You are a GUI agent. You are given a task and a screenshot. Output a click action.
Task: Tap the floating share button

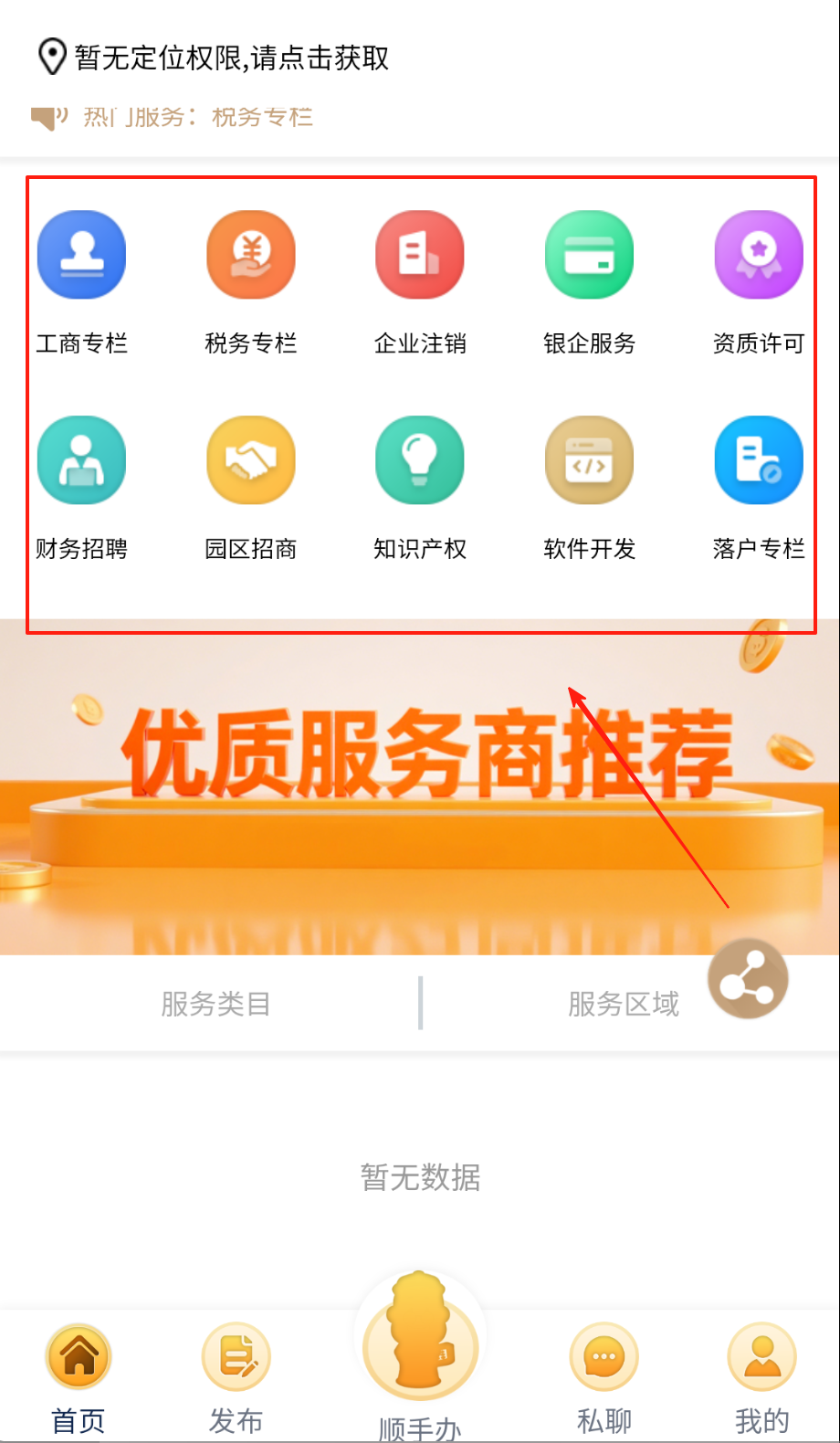click(748, 980)
